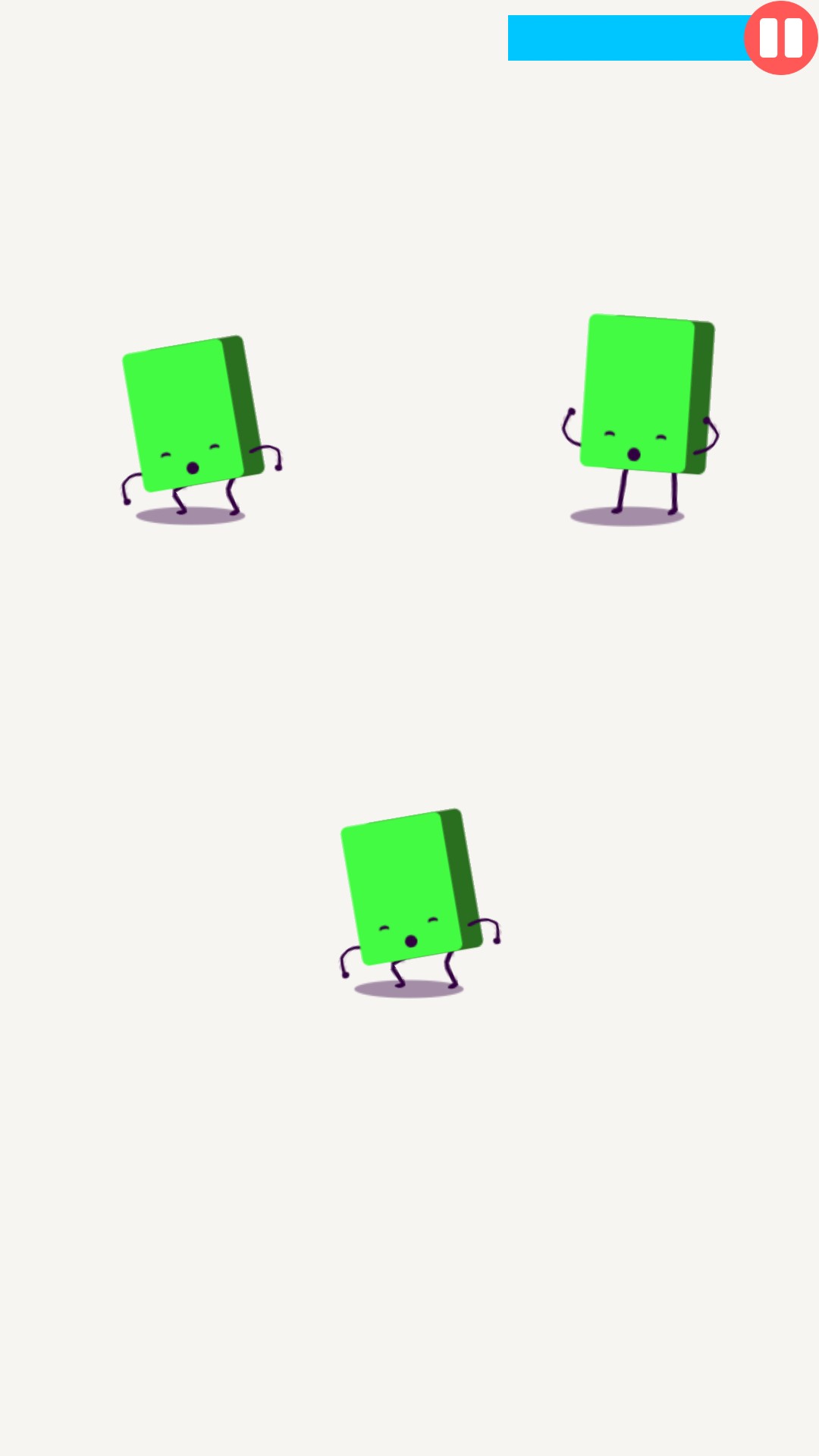Pause the game with the red button
The height and width of the screenshot is (1456, 819).
(x=780, y=38)
